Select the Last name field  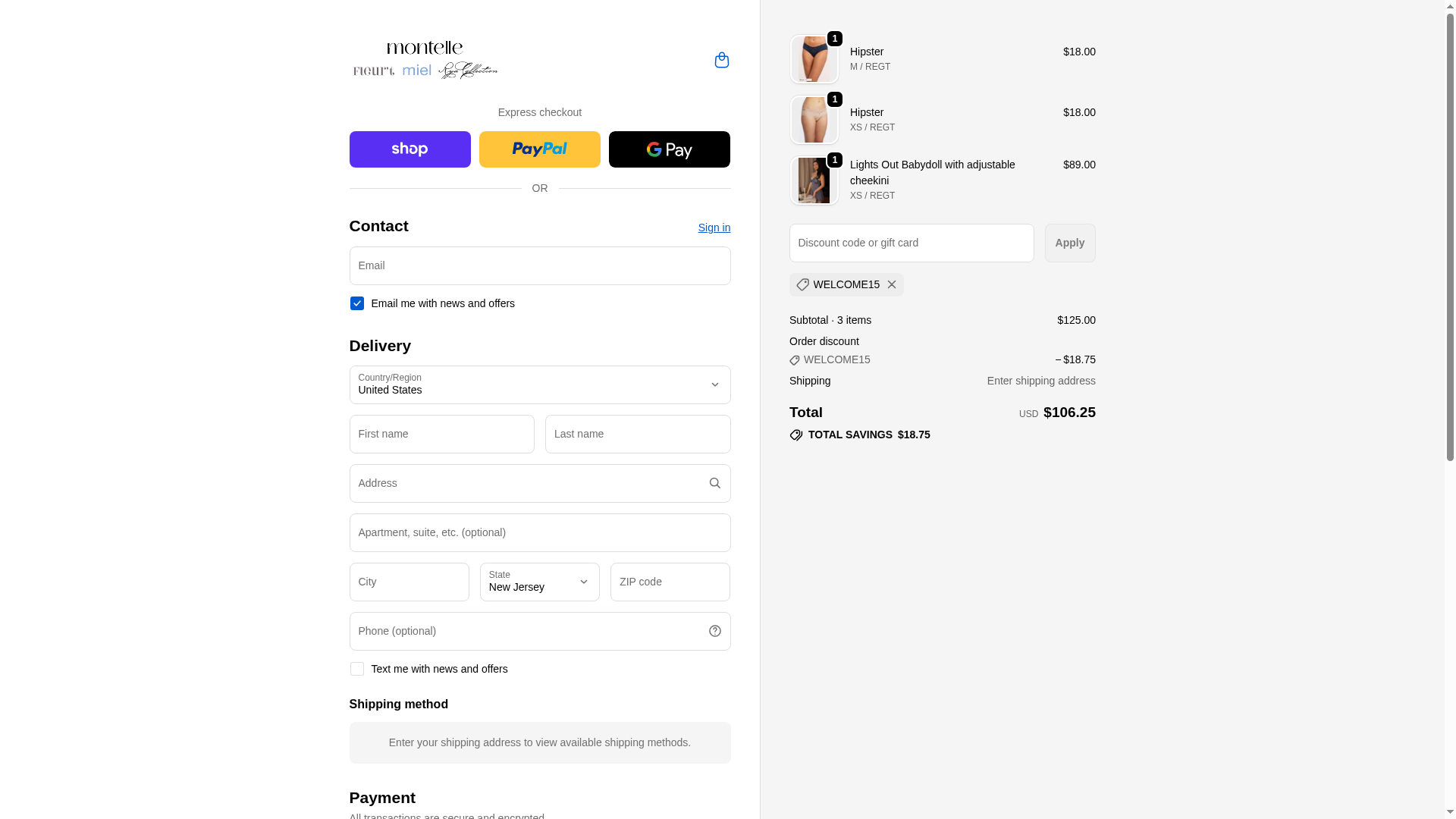pyautogui.click(x=637, y=435)
